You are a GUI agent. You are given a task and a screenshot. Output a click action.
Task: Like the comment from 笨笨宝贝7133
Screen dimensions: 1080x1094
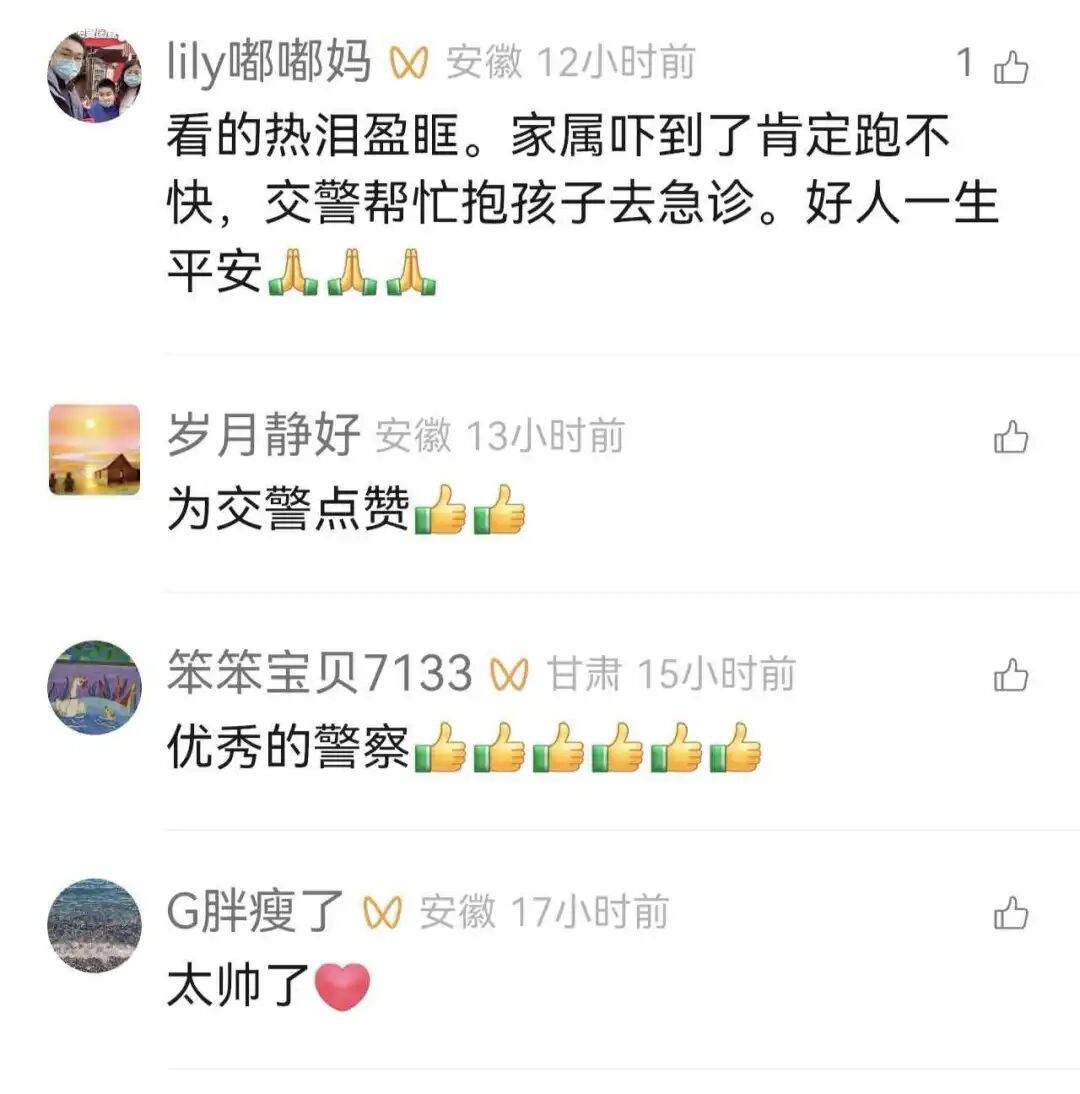(x=1010, y=677)
